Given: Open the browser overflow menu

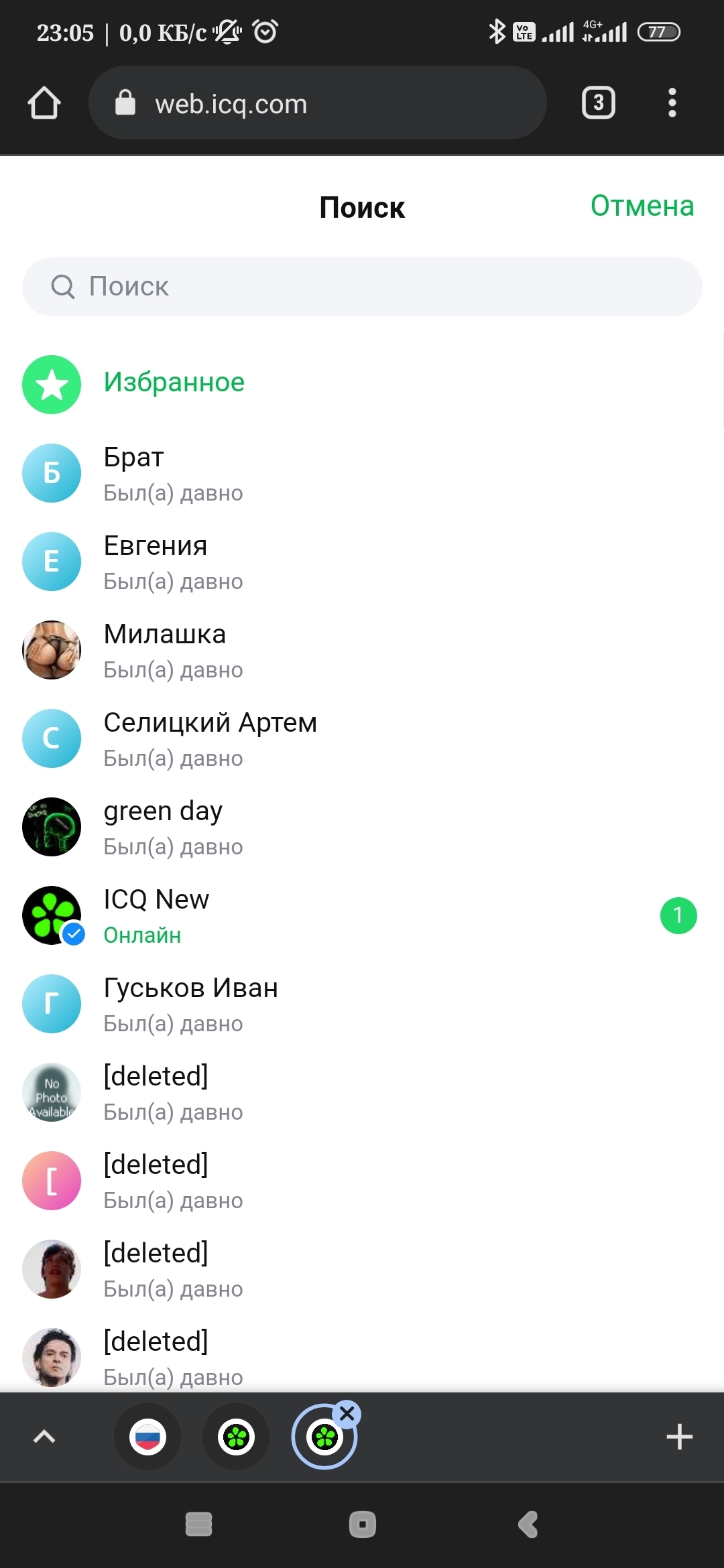Looking at the screenshot, I should pyautogui.click(x=672, y=103).
